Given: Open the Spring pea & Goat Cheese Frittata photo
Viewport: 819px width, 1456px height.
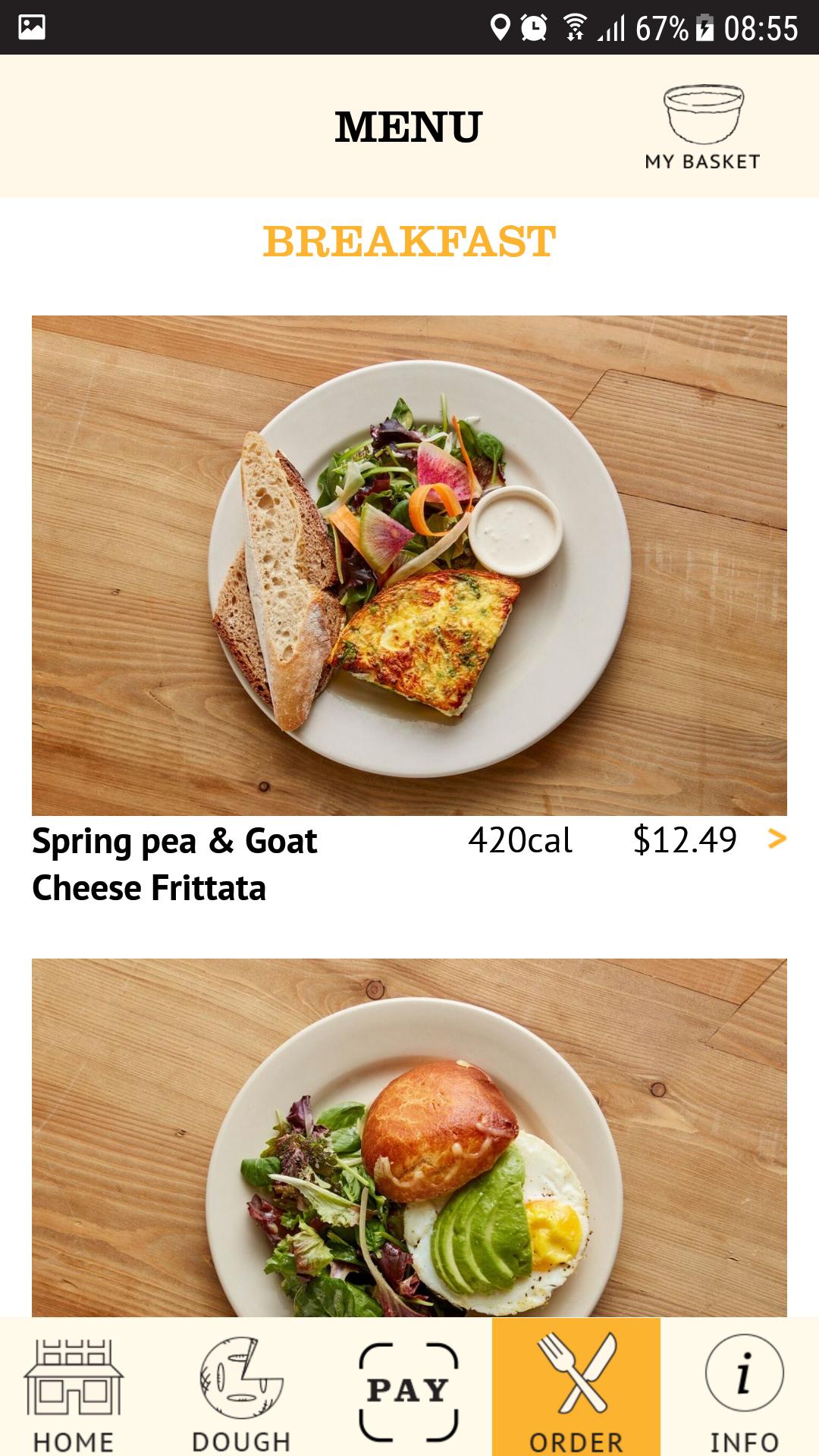Looking at the screenshot, I should [x=409, y=565].
